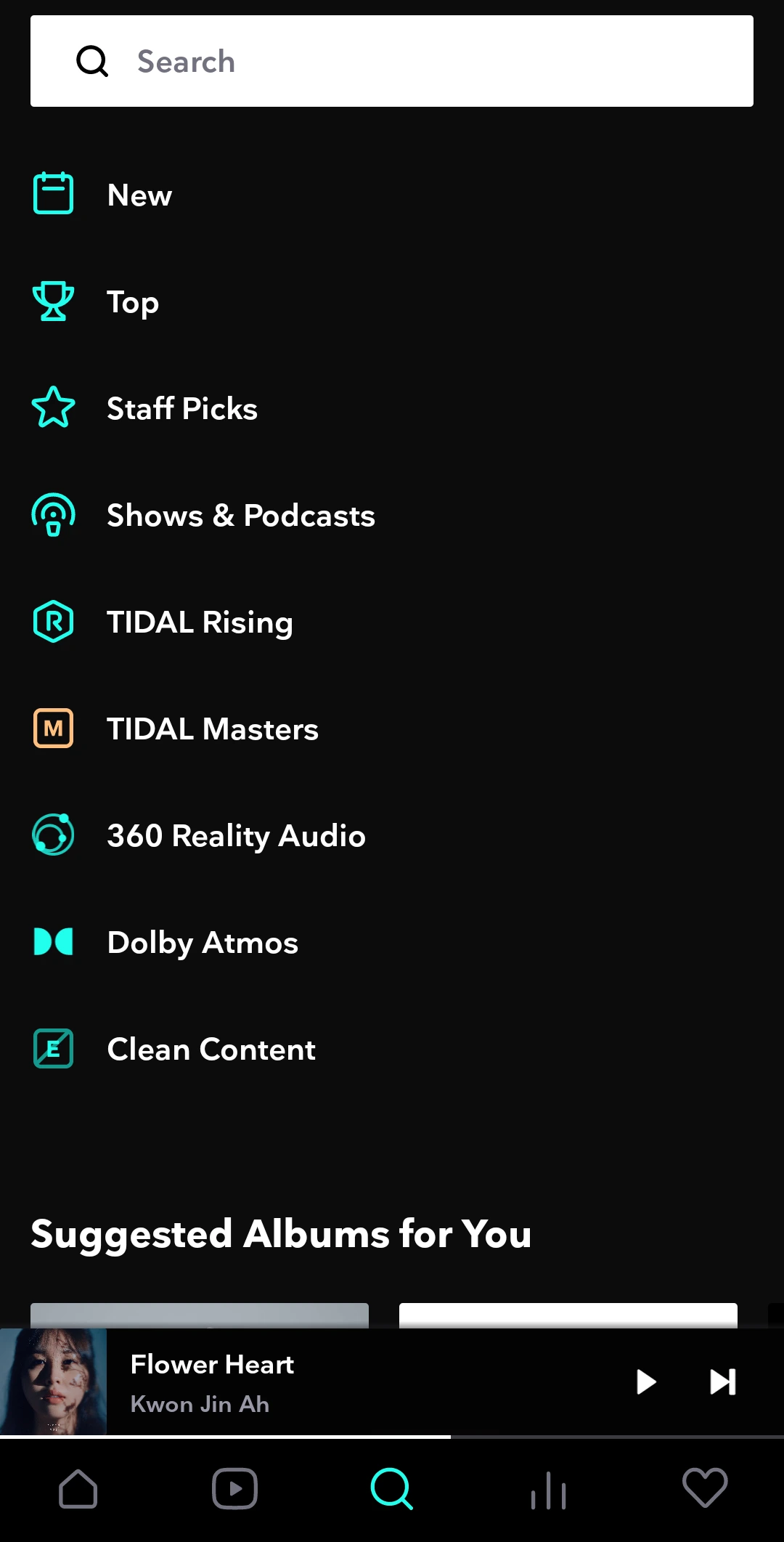Open Shows & Podcasts
This screenshot has width=784, height=1542.
(240, 516)
